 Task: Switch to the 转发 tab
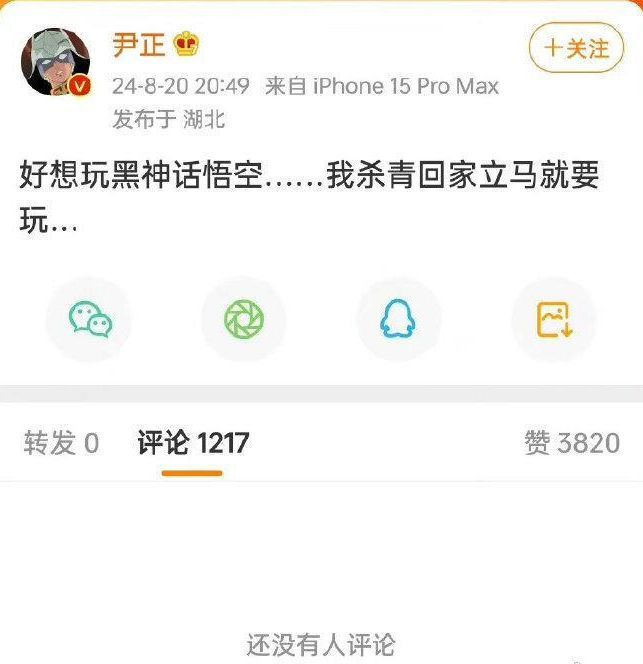point(61,443)
